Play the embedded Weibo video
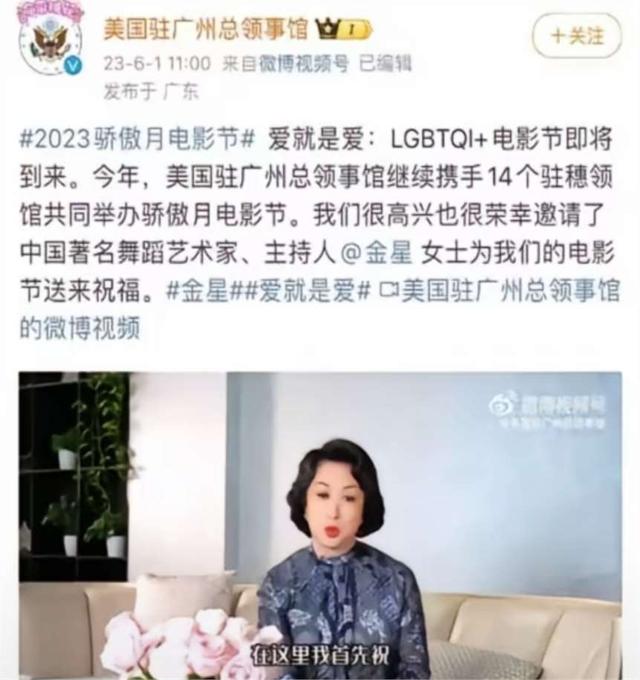 click(320, 525)
